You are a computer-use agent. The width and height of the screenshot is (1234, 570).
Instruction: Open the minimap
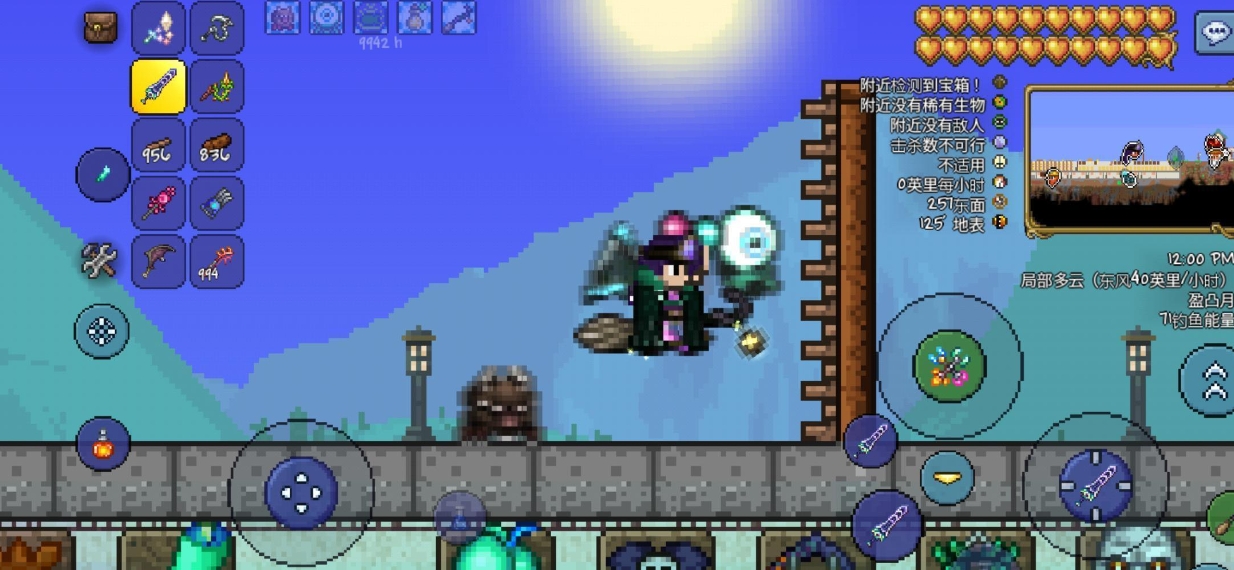coord(1129,161)
